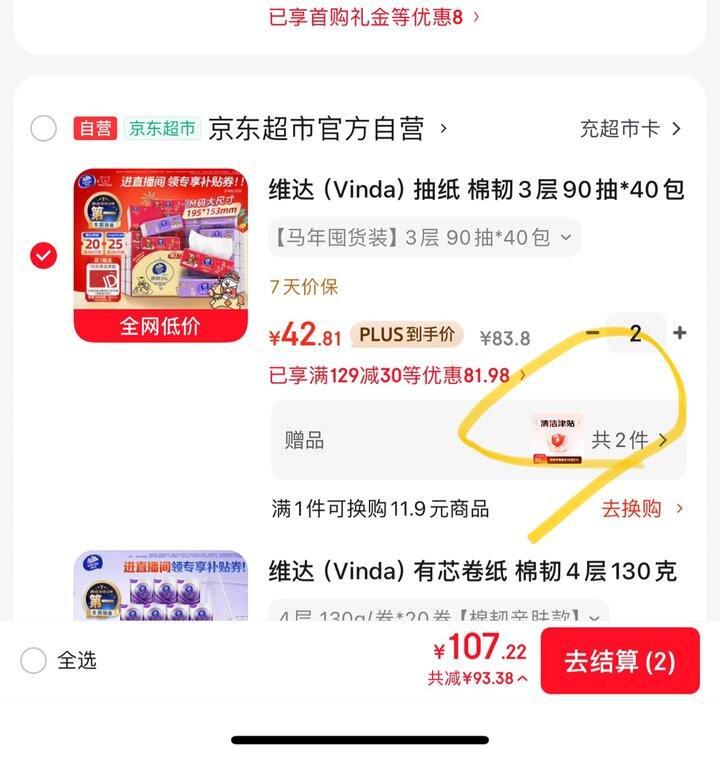
Task: Tap the 去结算 (2) checkout button
Action: click(x=620, y=662)
